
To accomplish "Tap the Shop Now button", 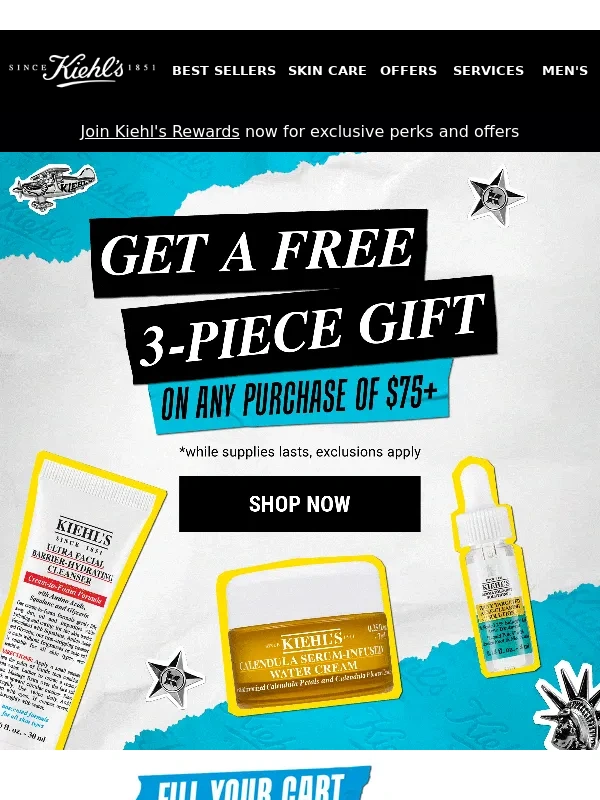I will pyautogui.click(x=299, y=504).
